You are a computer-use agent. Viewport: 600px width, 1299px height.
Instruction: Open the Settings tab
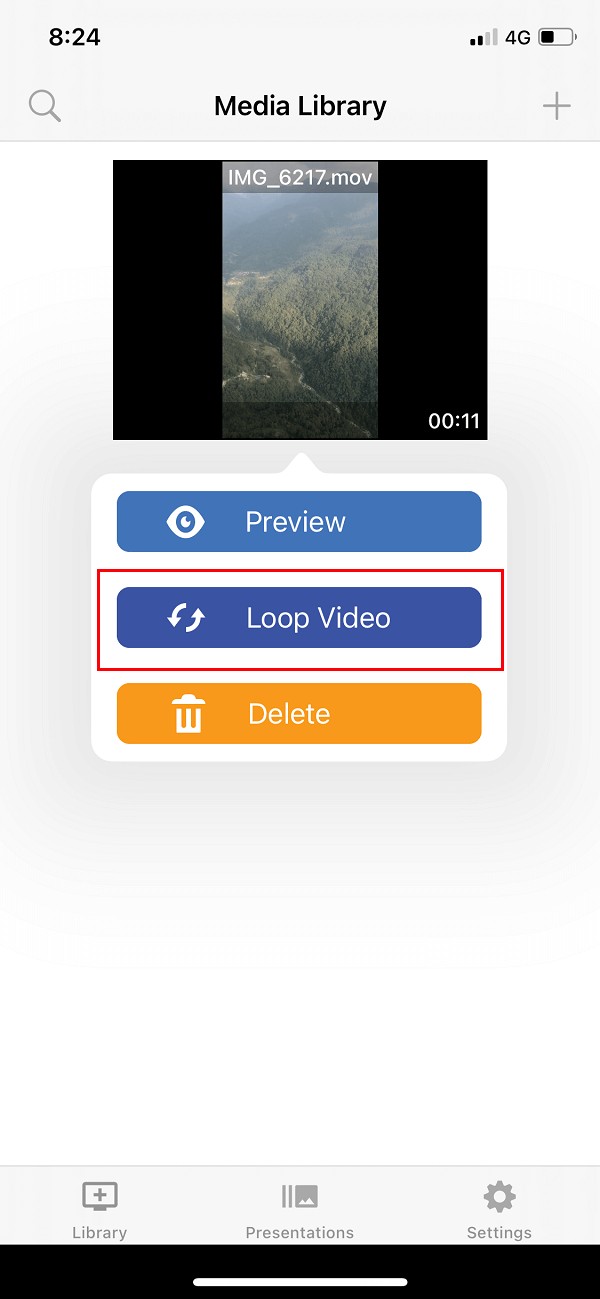click(x=499, y=1209)
